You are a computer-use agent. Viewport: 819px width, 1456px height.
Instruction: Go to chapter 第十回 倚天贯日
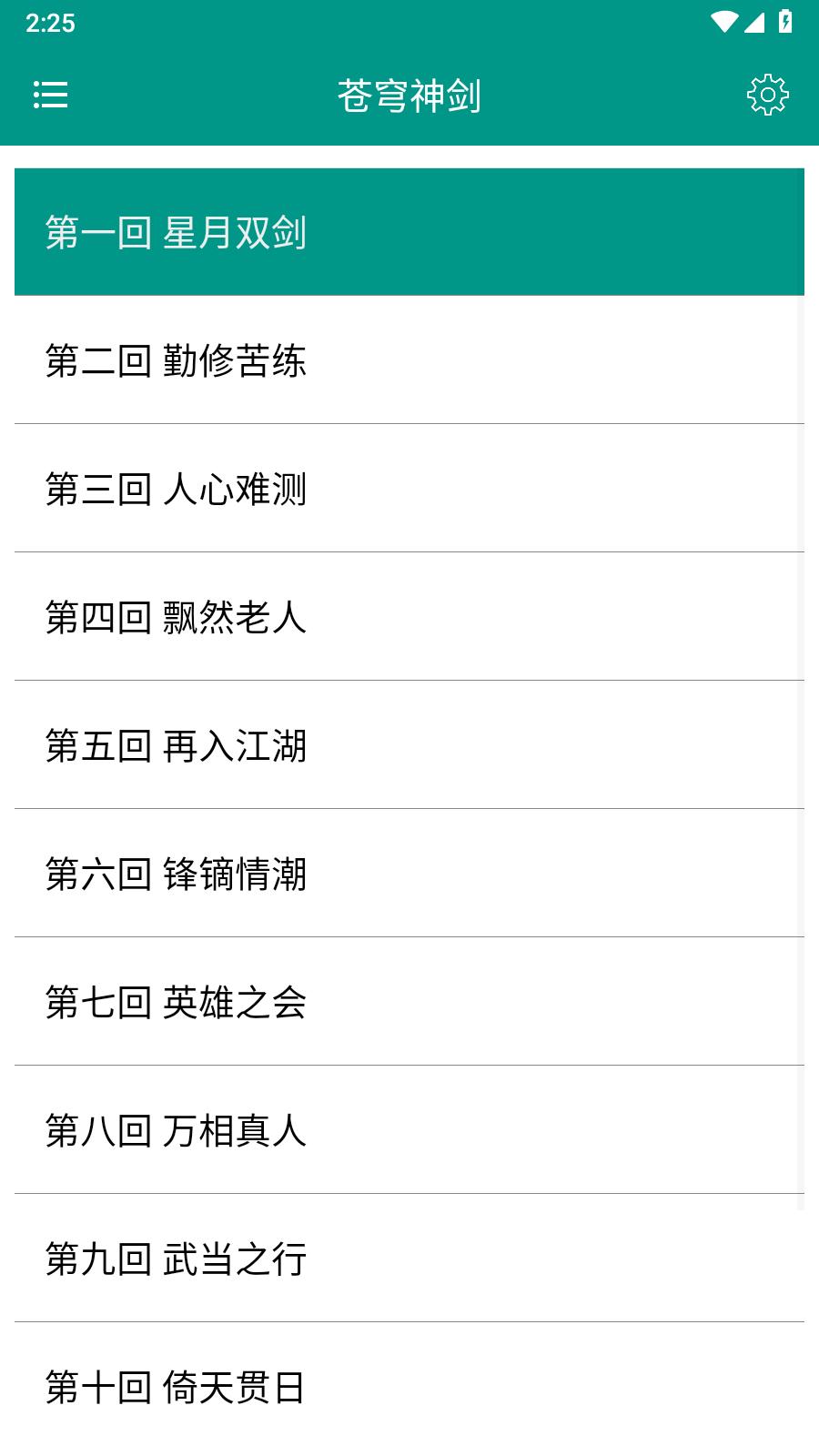coord(409,1387)
